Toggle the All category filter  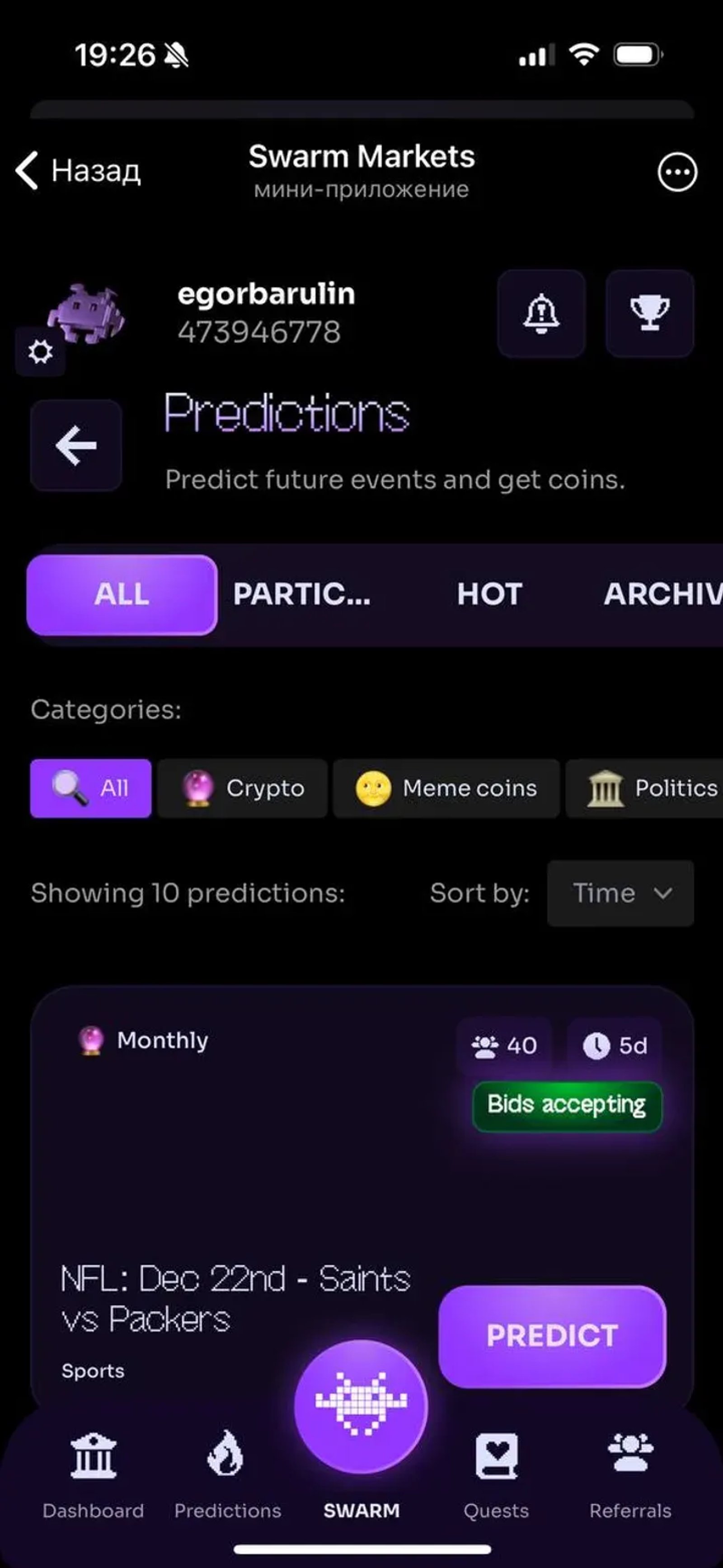pos(89,788)
